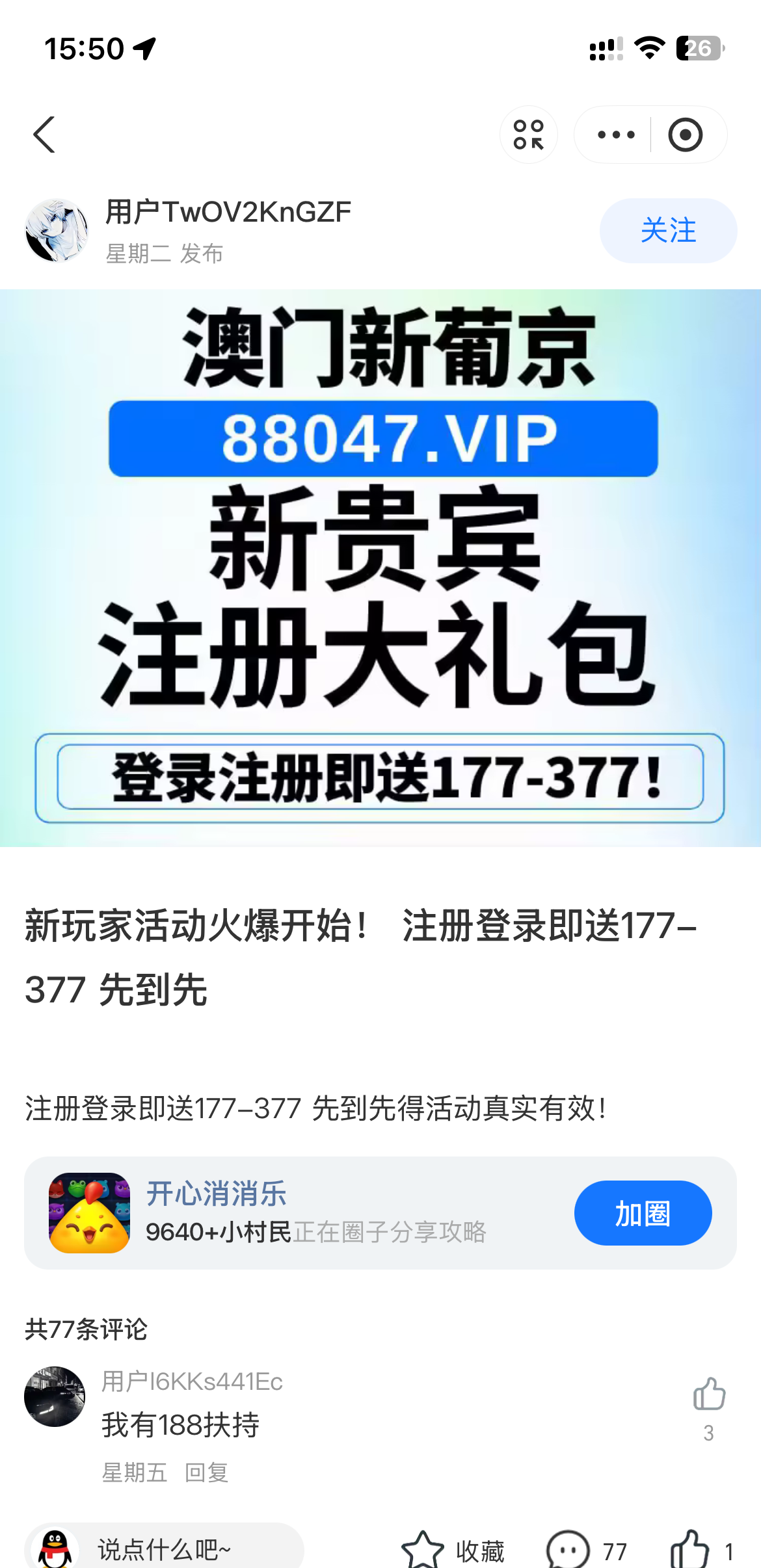Image resolution: width=761 pixels, height=1568 pixels.
Task: Open the mini program shortcuts grid icon
Action: click(528, 135)
